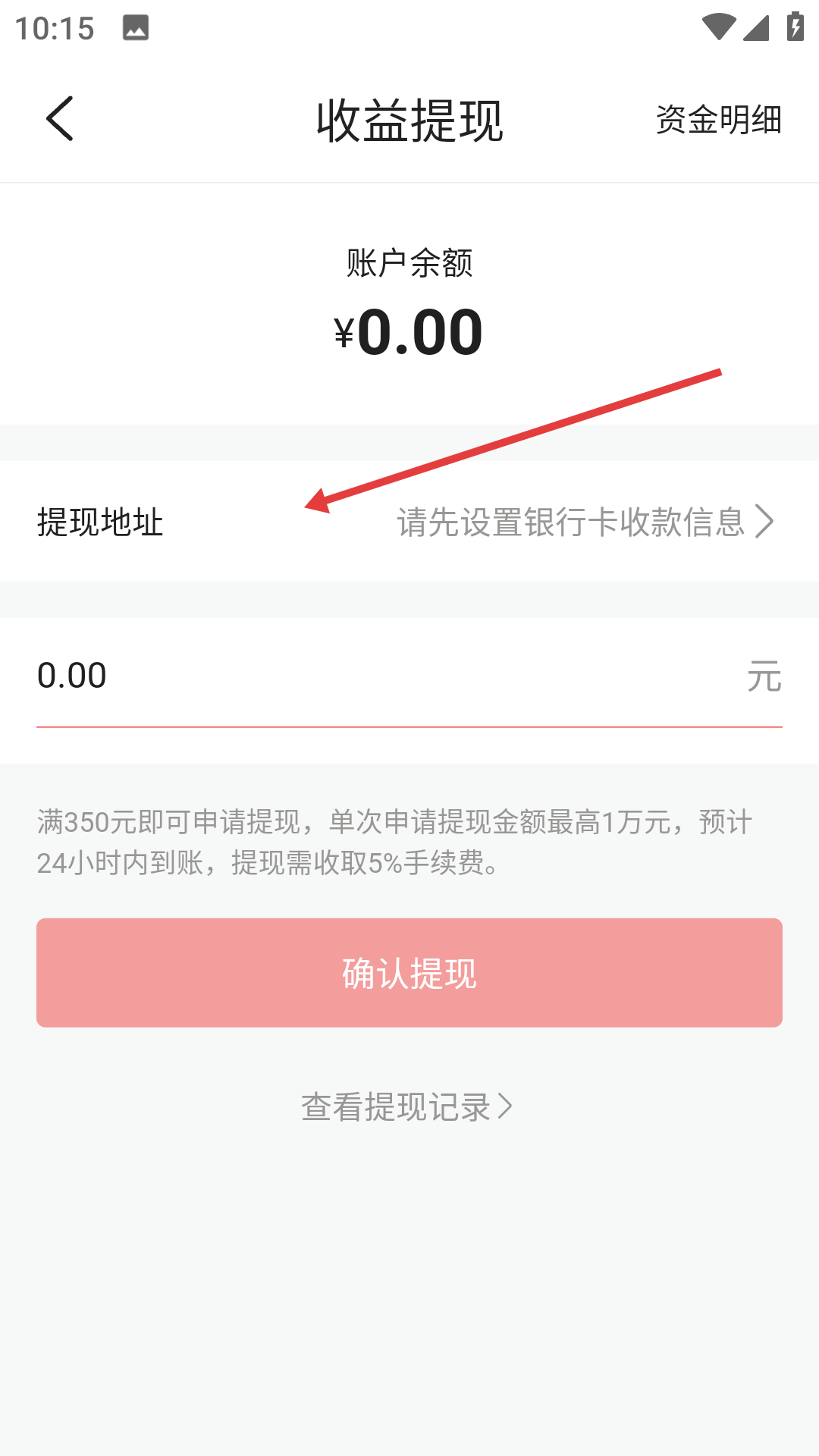Click the back arrow to exit
This screenshot has height=1456, width=819.
tap(60, 119)
